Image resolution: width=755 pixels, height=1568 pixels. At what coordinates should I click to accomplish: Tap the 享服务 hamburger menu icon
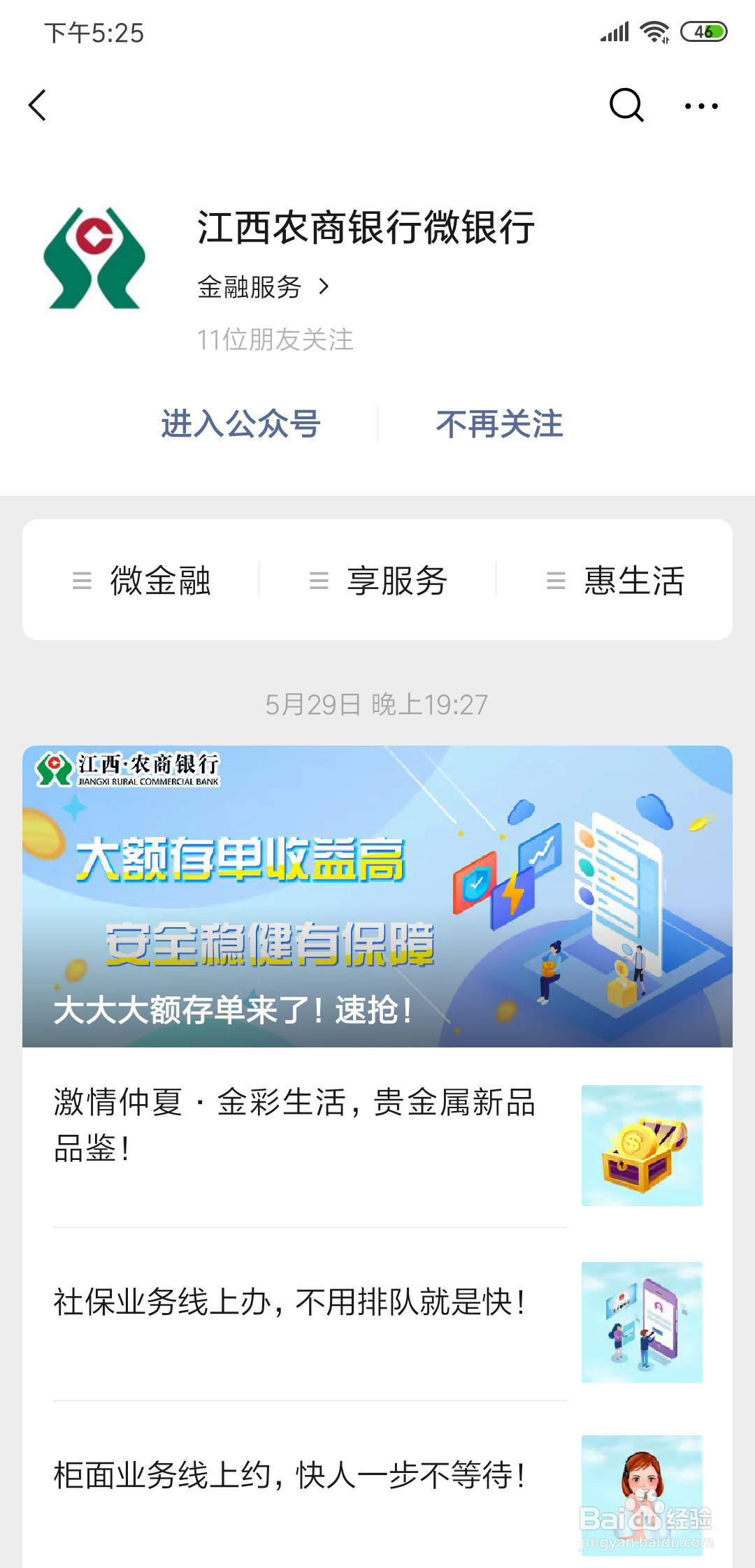coord(319,581)
